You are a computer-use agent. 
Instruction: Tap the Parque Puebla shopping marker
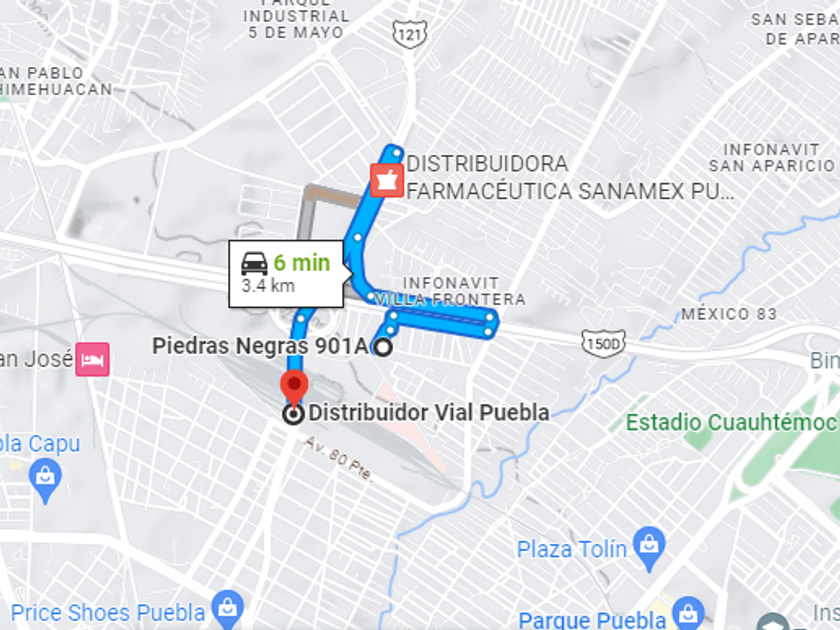tap(688, 614)
